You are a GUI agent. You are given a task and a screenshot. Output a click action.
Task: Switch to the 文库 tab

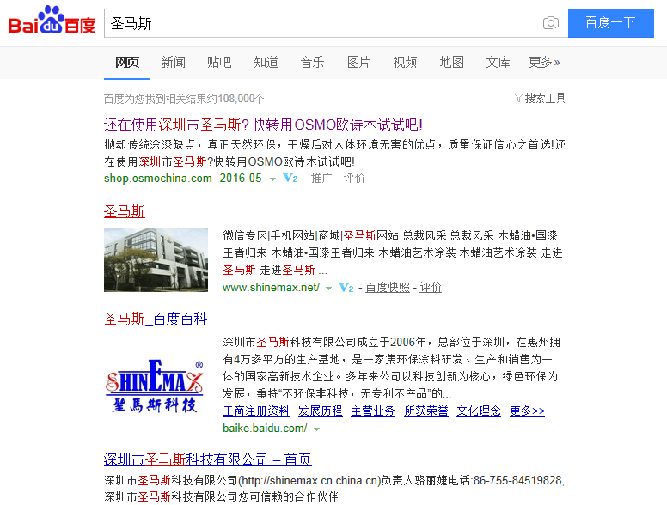(x=498, y=62)
